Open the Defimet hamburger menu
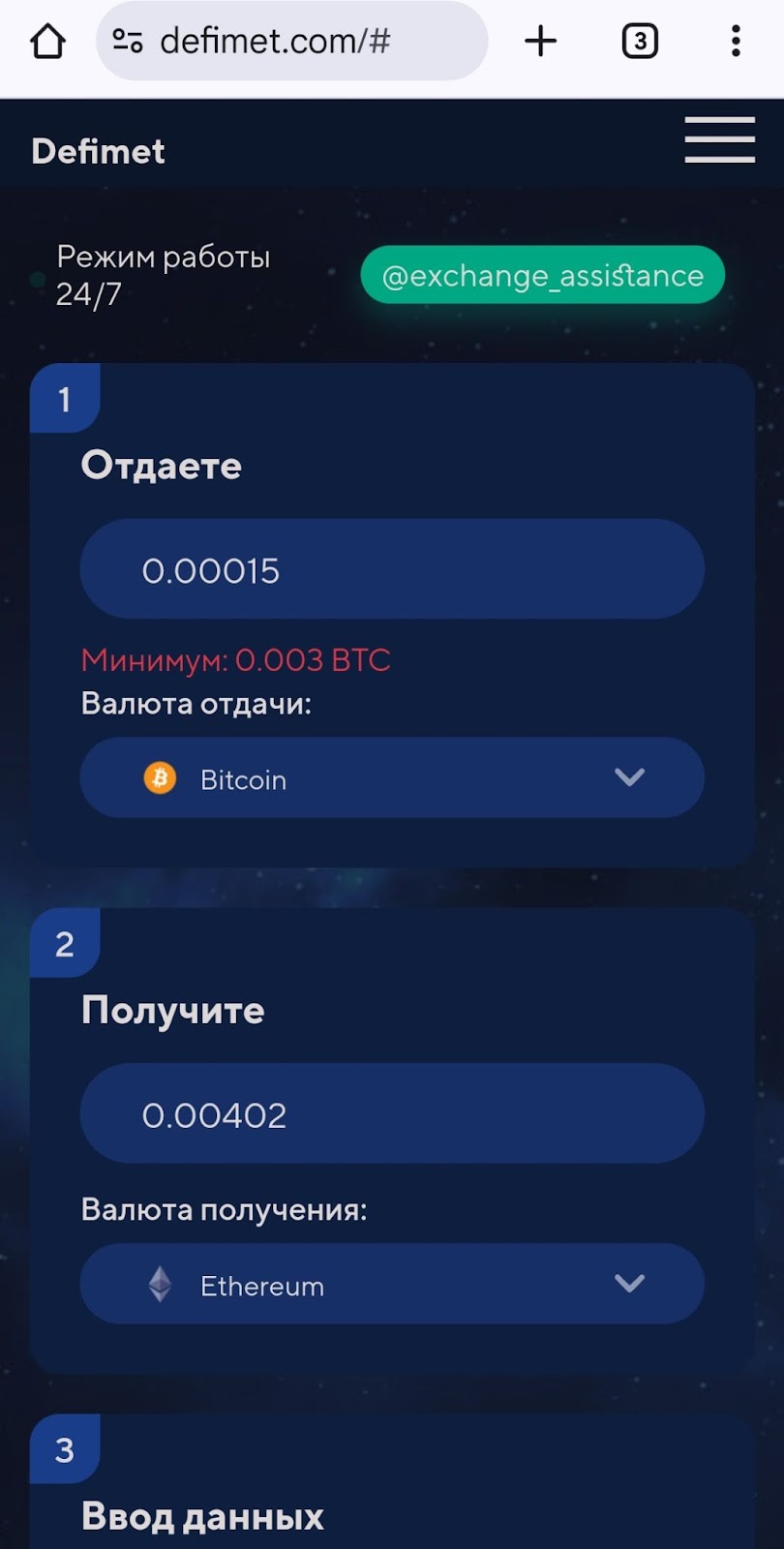The image size is (784, 1549). [719, 140]
